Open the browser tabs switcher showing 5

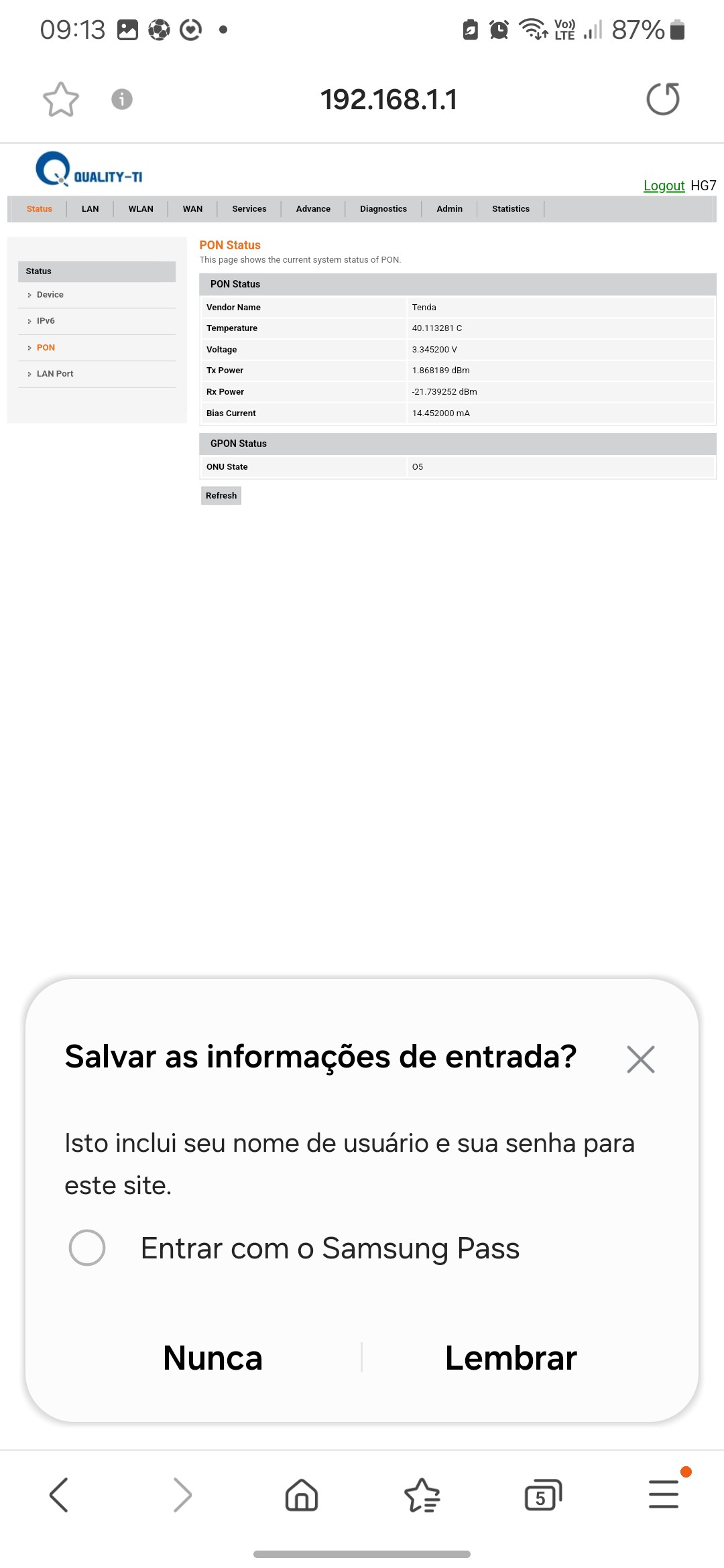[x=542, y=1495]
